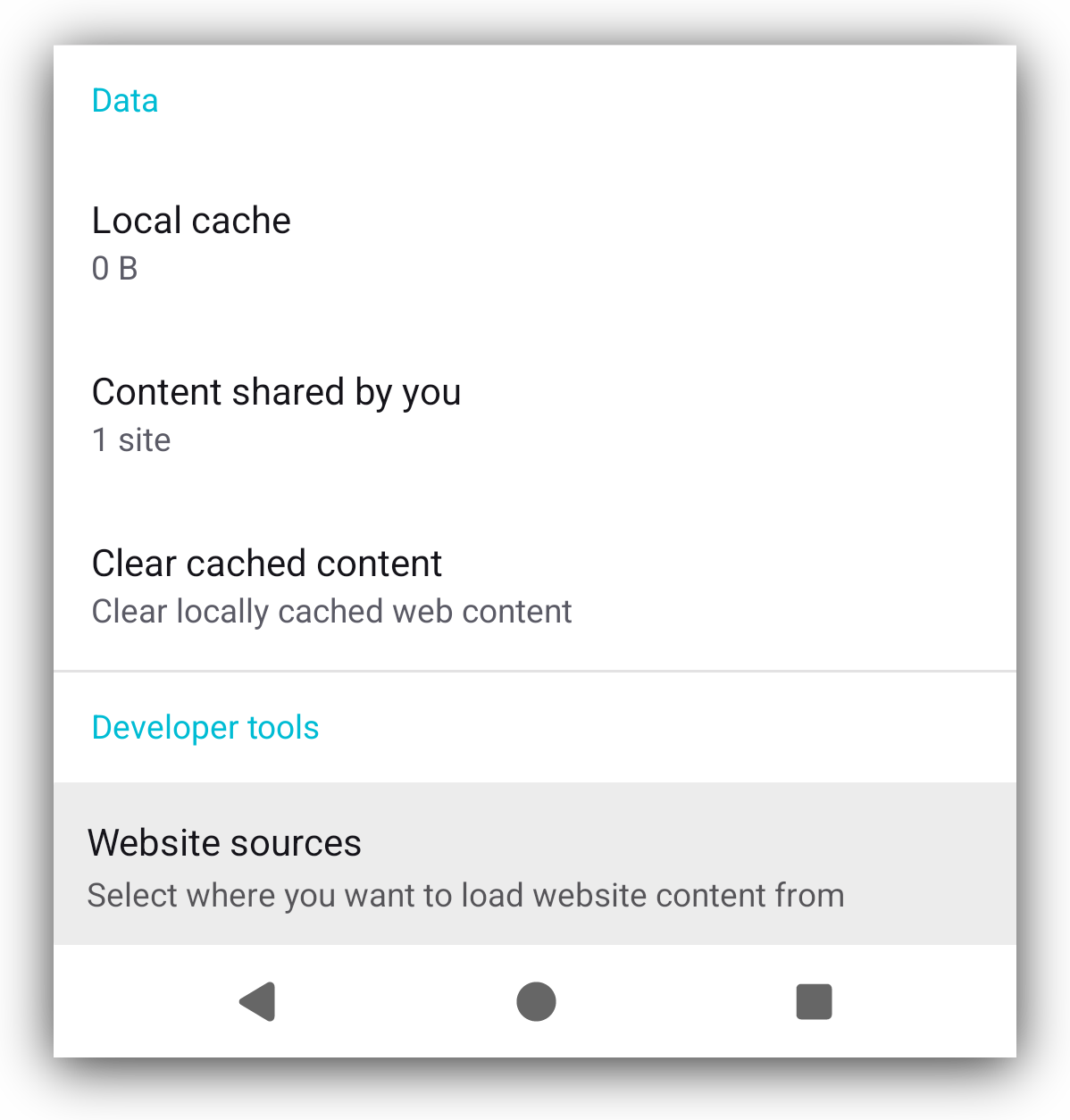Open the Local cache setting
1070x1120 pixels.
[x=534, y=243]
